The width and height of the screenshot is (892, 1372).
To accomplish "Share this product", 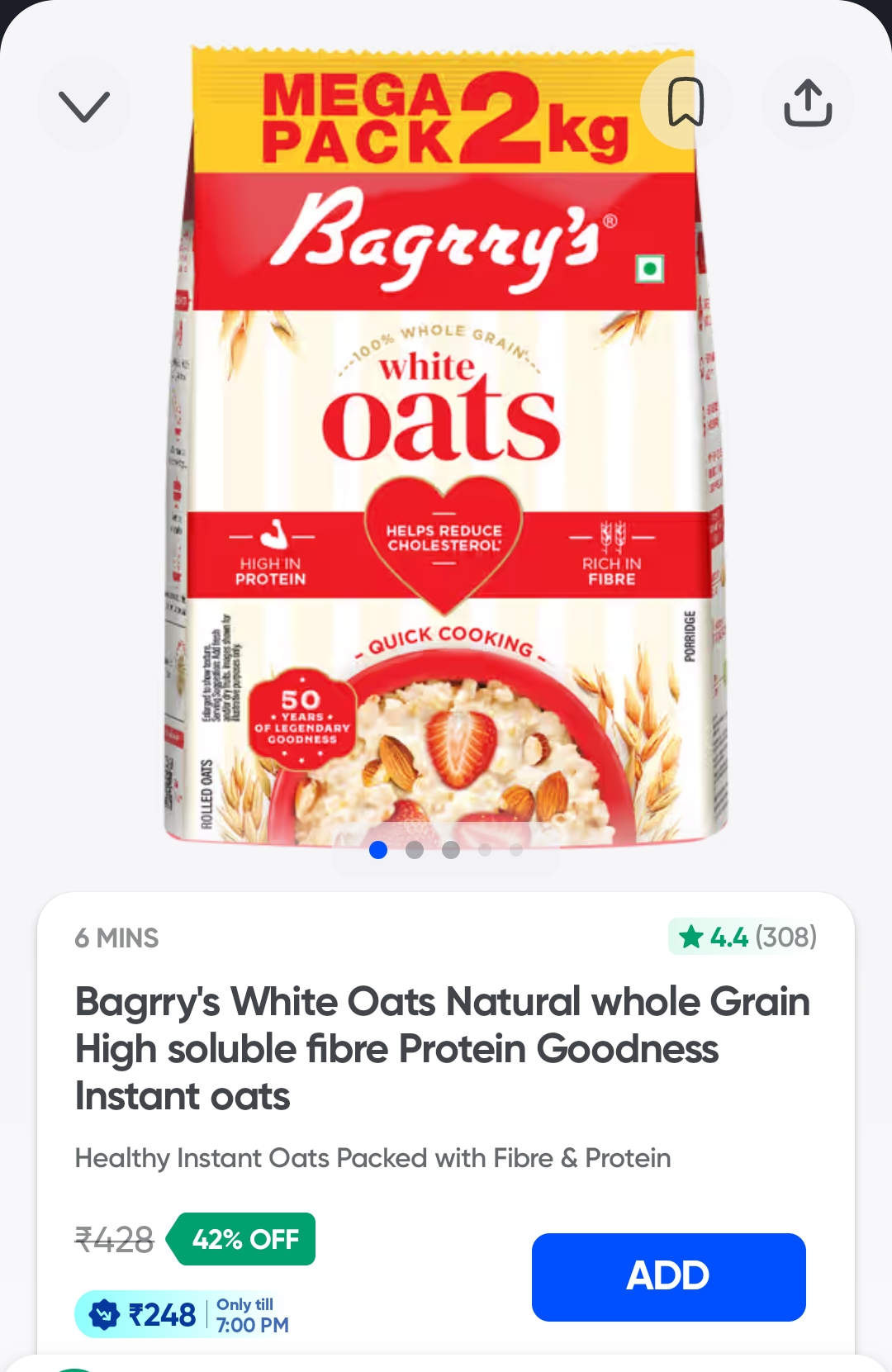I will pos(807,102).
